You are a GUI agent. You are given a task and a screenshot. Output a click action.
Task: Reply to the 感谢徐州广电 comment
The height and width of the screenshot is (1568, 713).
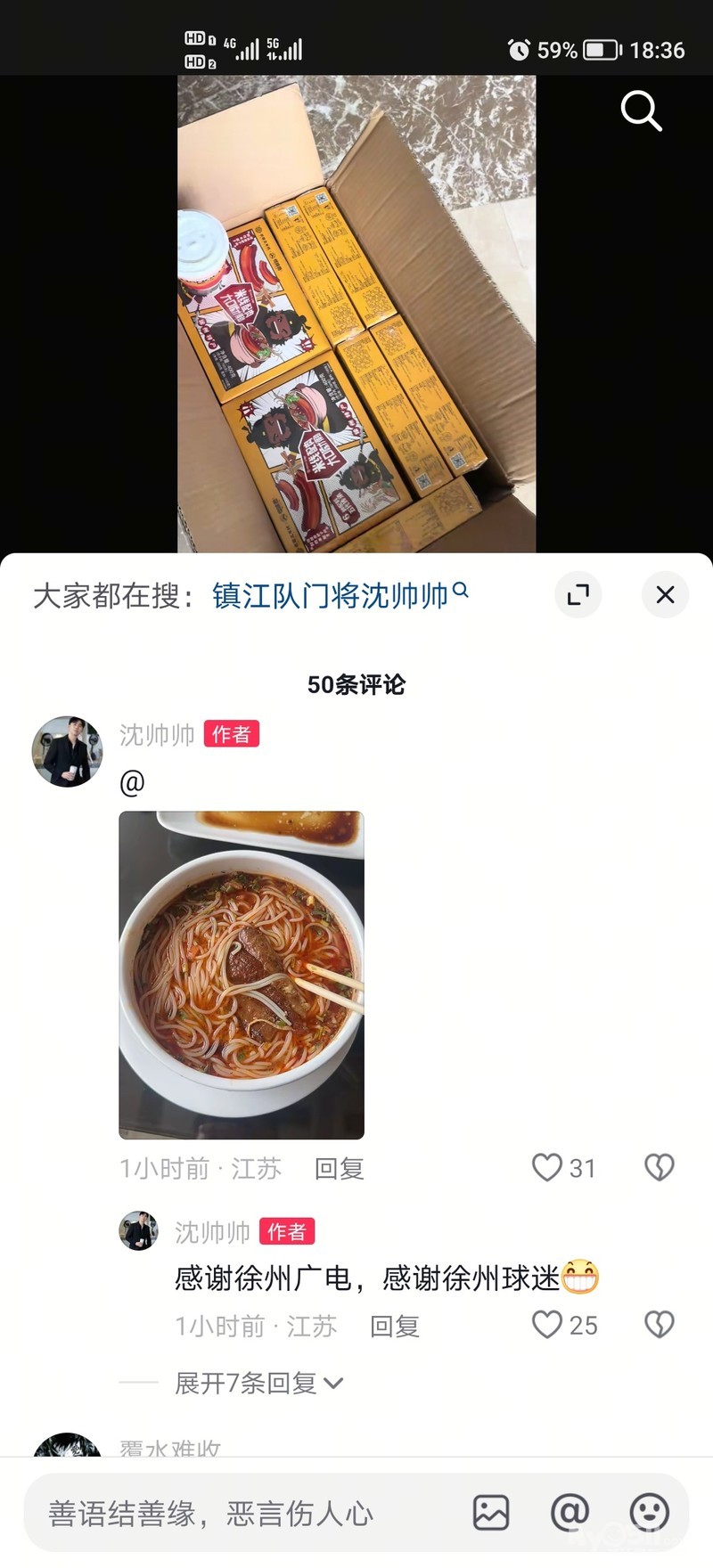tap(395, 1326)
